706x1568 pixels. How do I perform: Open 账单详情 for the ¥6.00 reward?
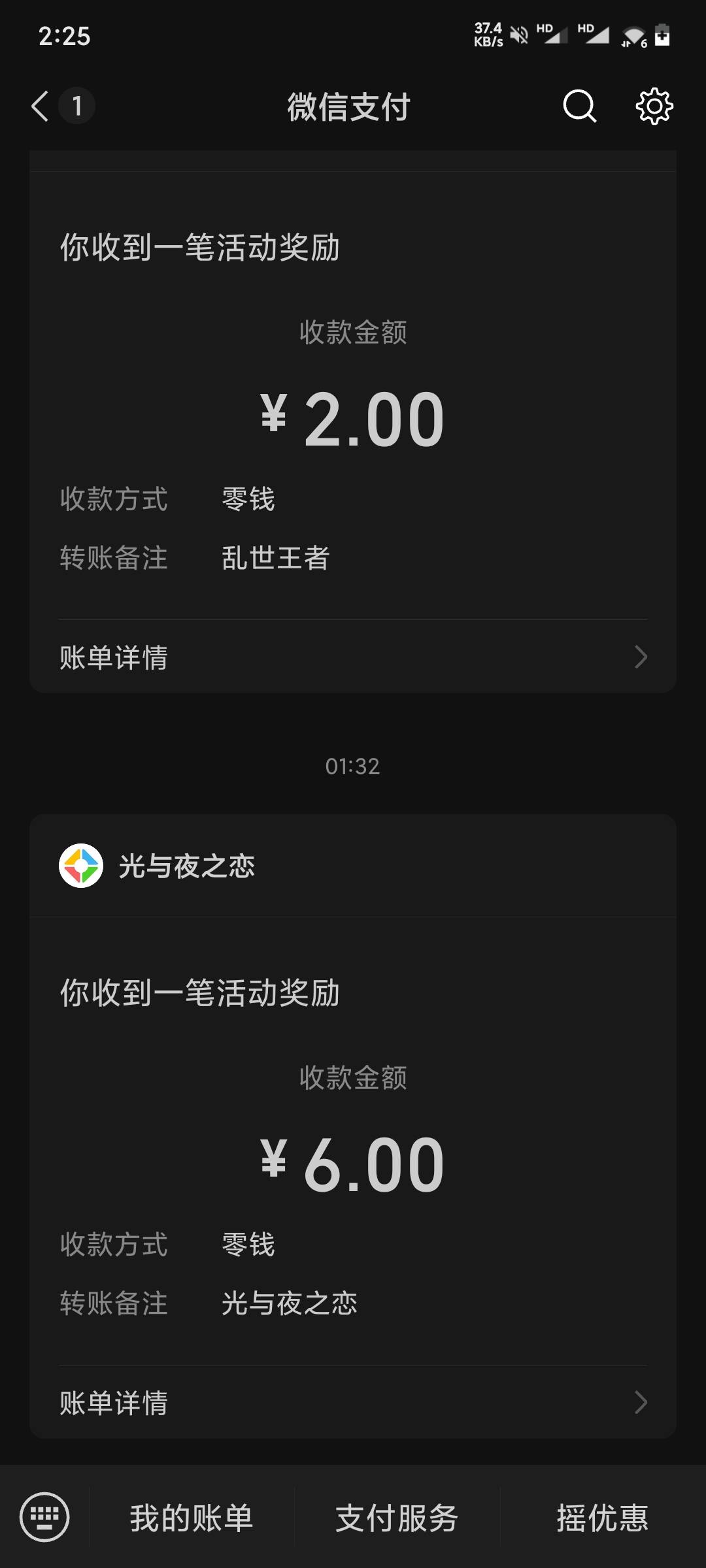(353, 1402)
